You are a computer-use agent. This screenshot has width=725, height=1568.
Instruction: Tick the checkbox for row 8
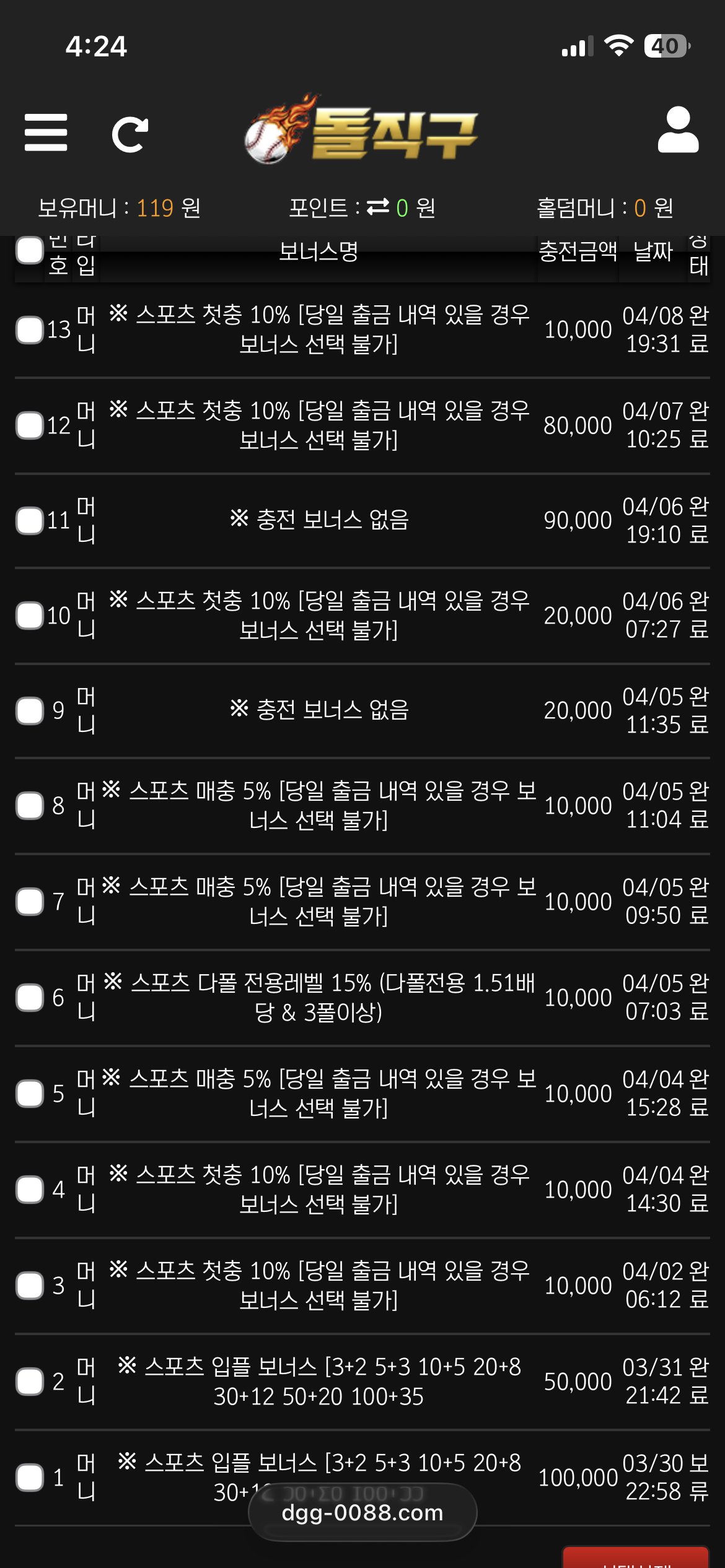point(30,806)
